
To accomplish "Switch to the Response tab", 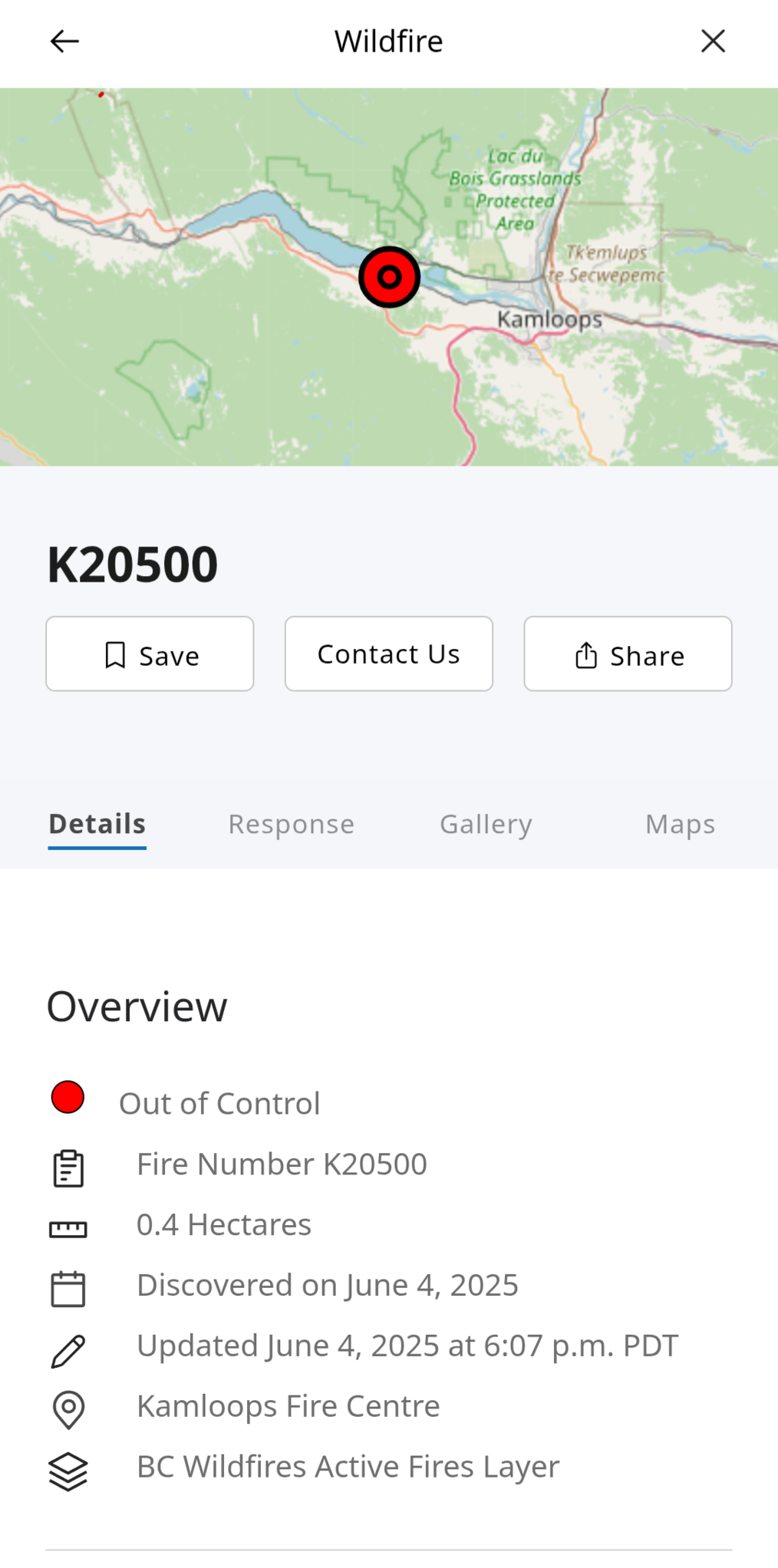I will point(292,824).
